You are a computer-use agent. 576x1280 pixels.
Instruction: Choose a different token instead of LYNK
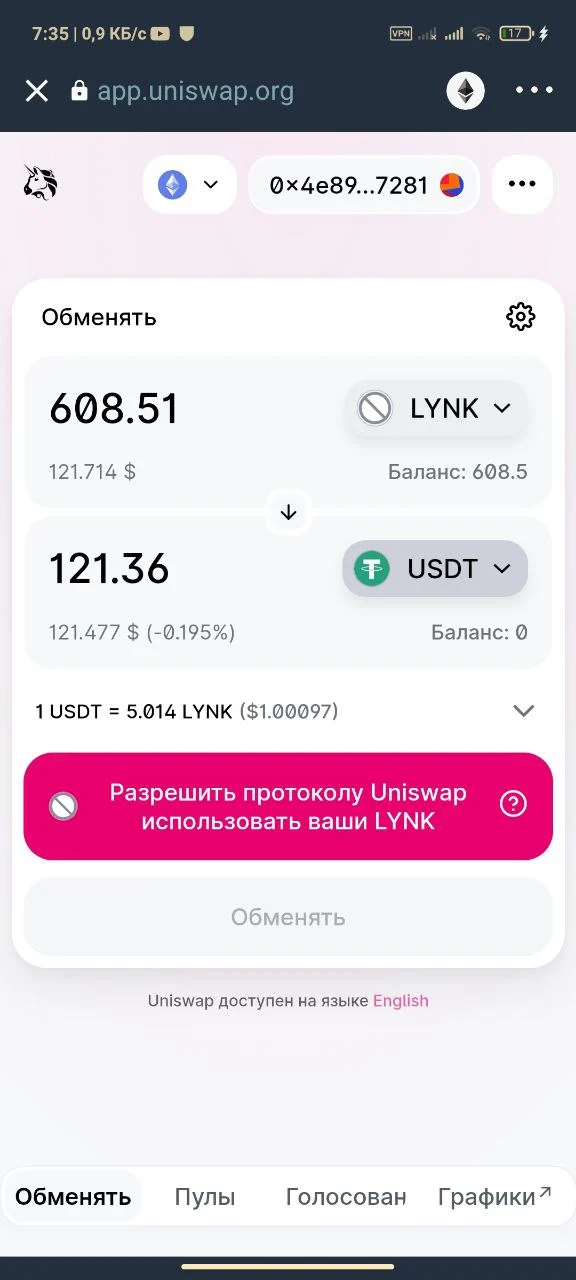click(x=437, y=408)
